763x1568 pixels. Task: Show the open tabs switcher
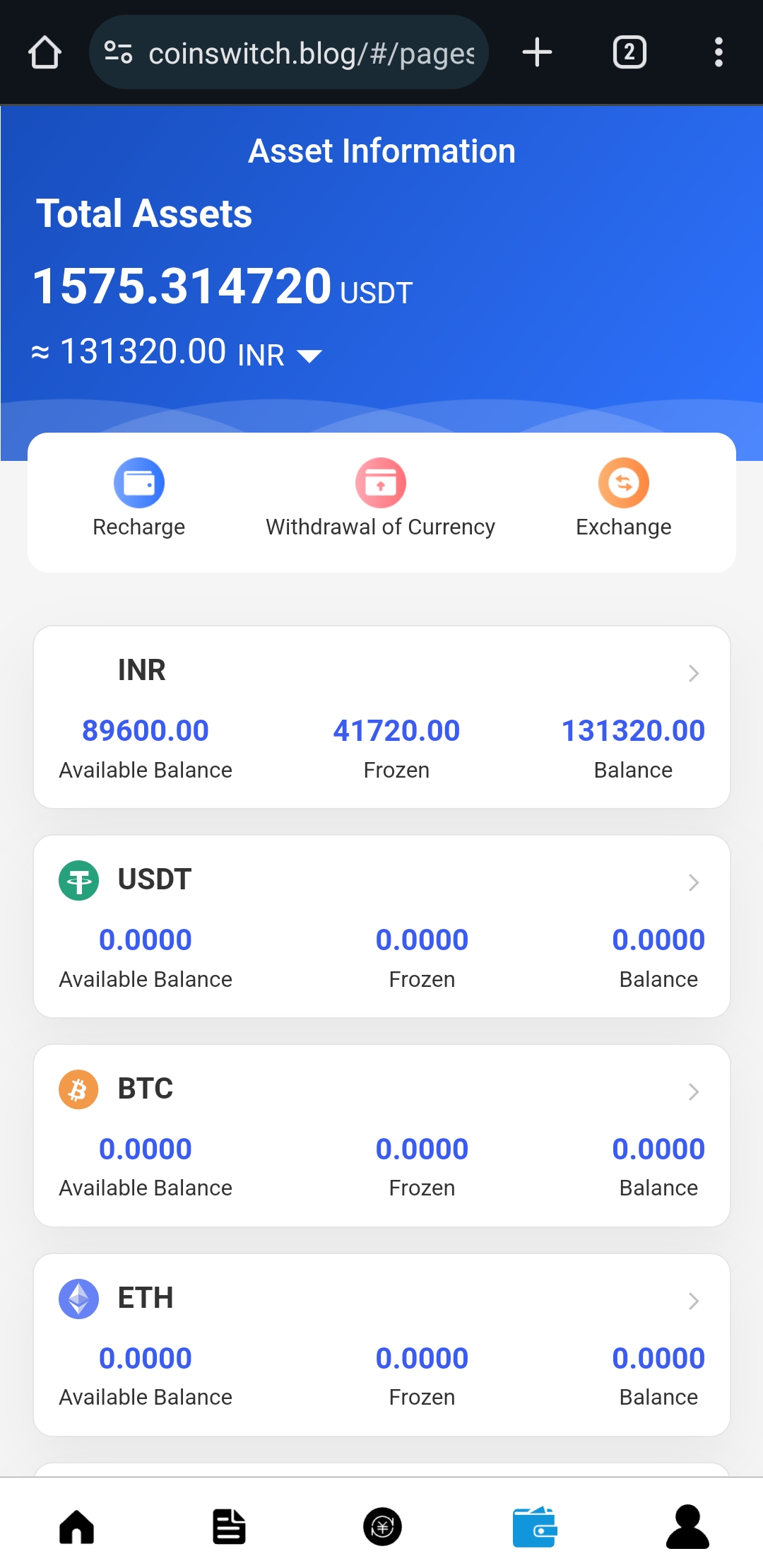click(629, 53)
